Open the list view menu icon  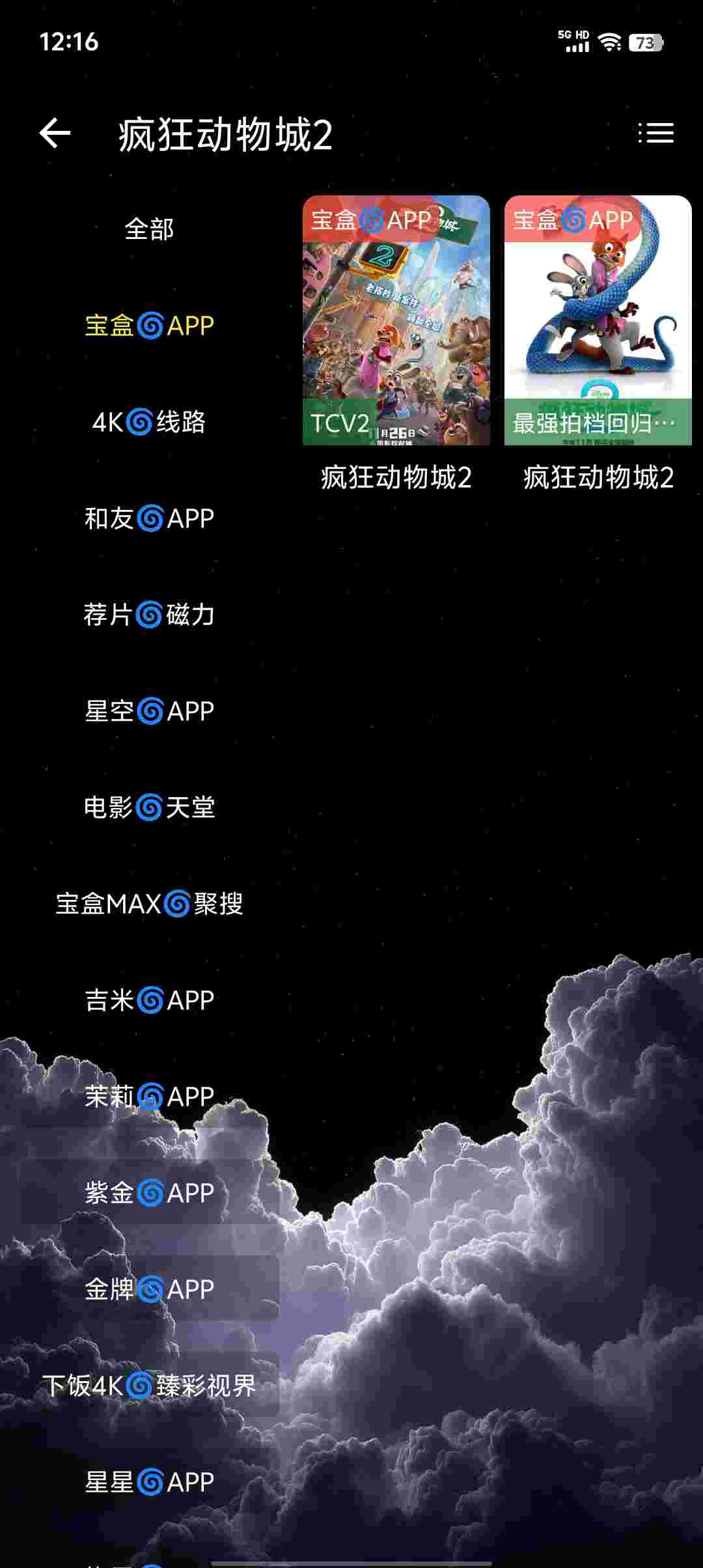(x=655, y=133)
